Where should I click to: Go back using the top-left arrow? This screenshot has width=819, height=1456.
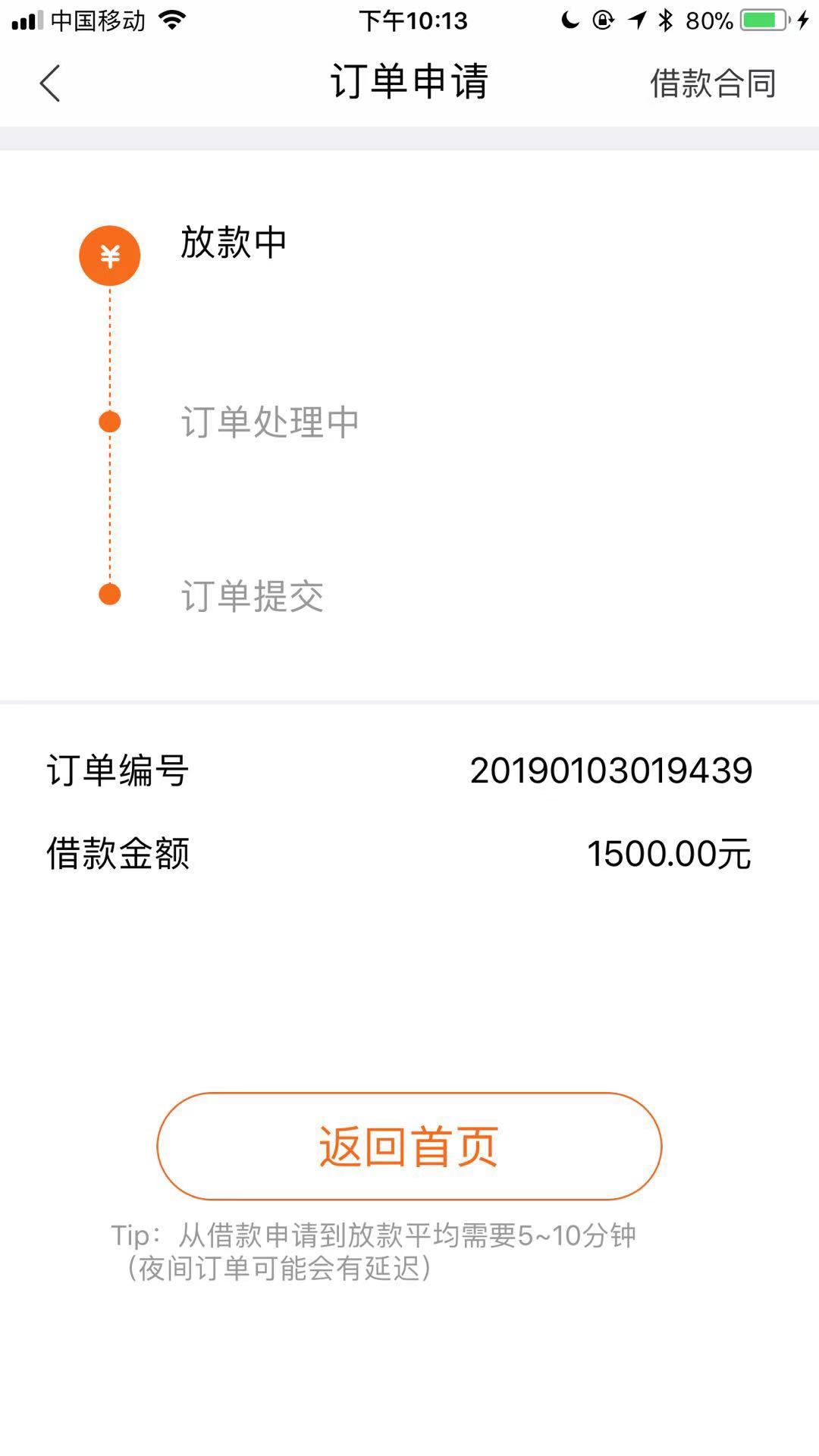[50, 83]
